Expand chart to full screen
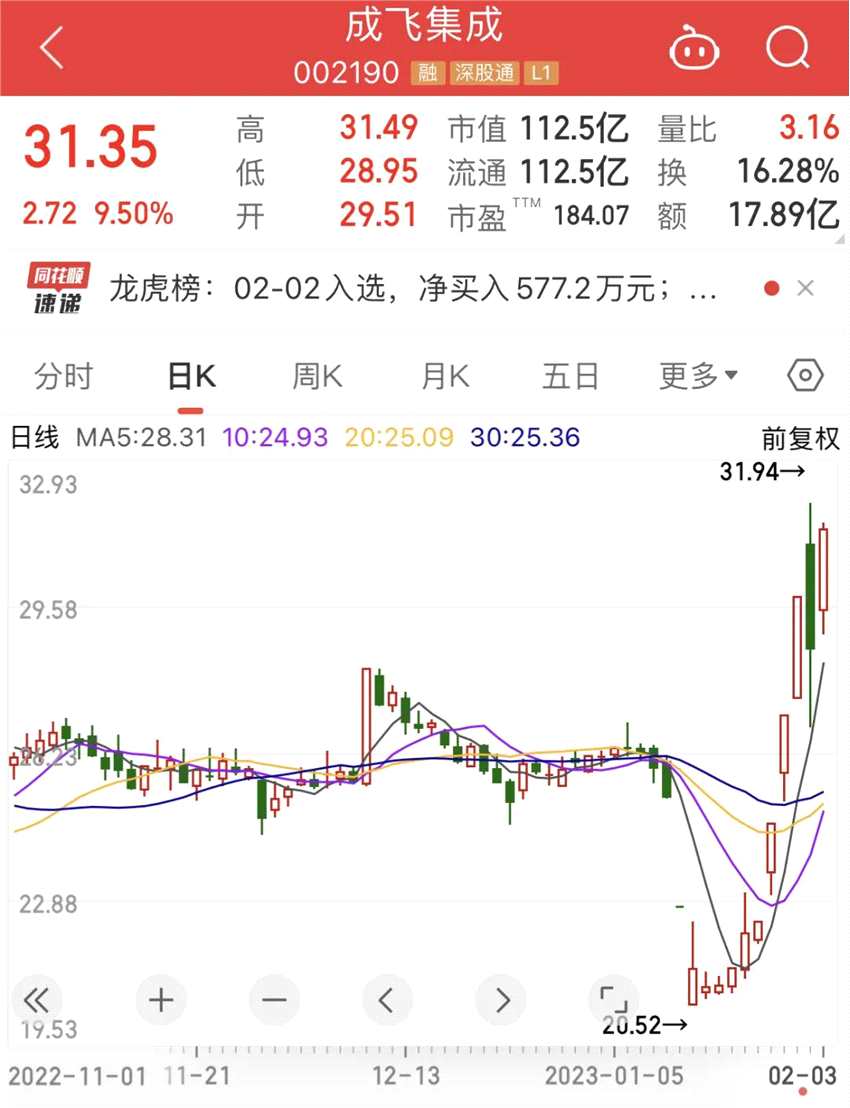 [613, 999]
